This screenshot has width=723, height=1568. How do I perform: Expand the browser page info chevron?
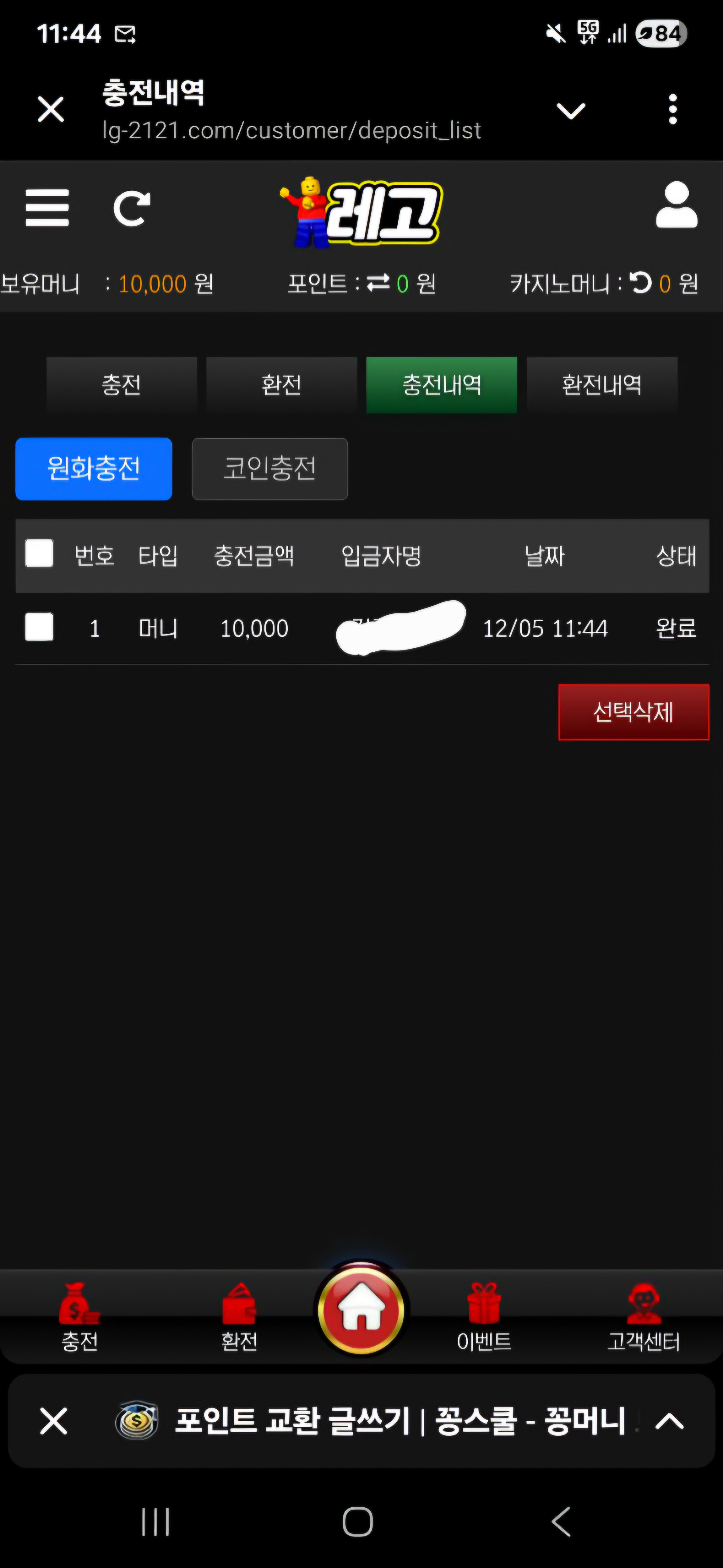click(571, 111)
